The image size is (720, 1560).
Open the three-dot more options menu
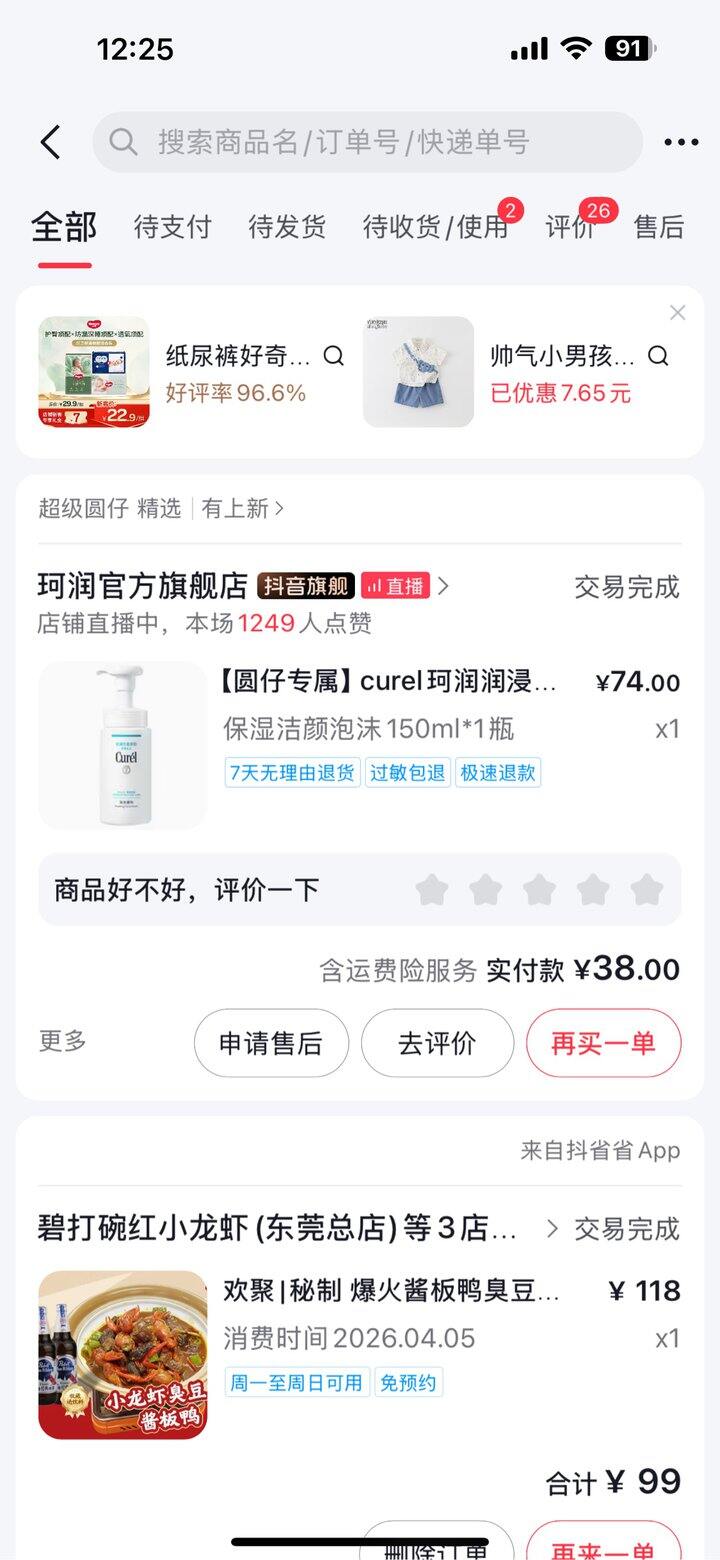pos(680,142)
